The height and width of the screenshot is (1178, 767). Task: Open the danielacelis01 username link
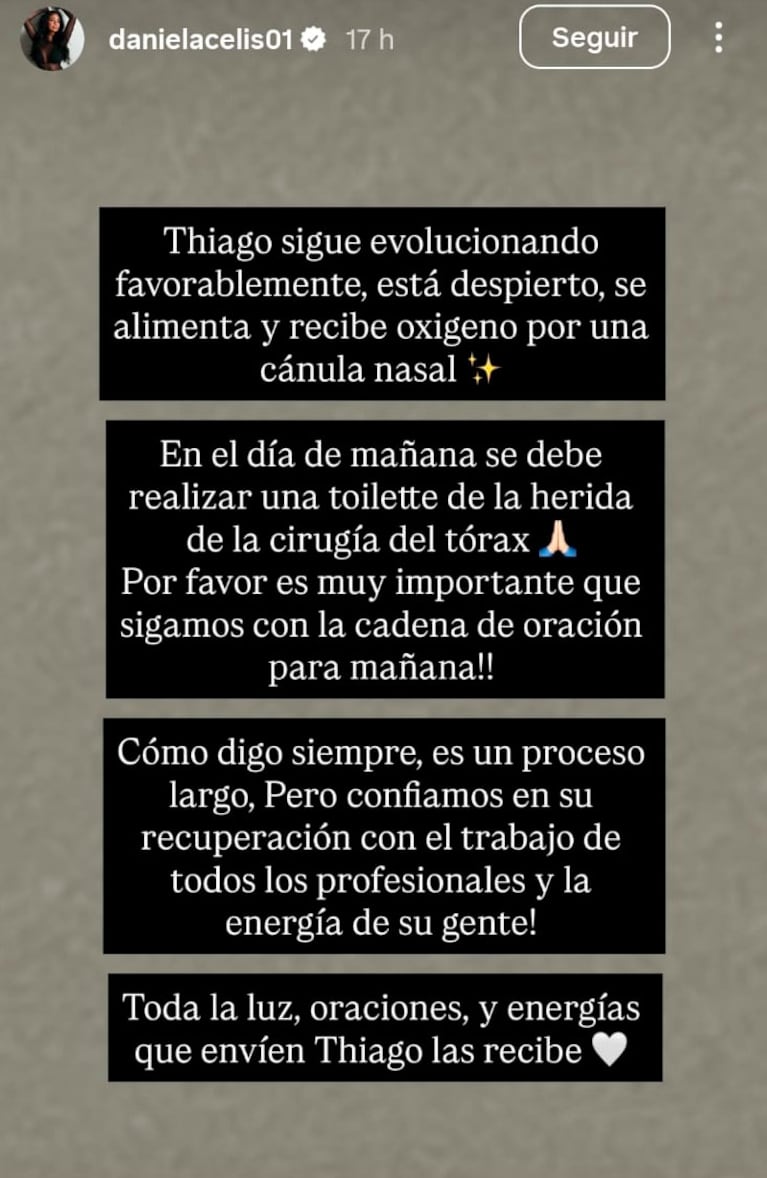coord(200,39)
